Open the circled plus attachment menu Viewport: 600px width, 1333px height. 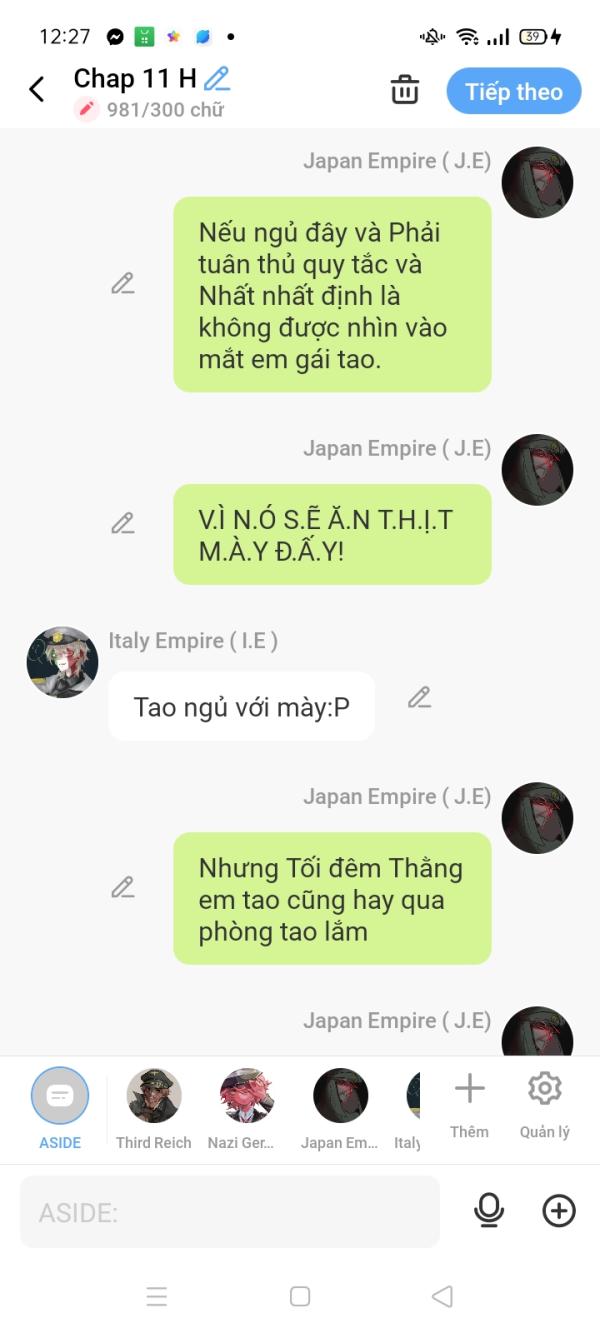(559, 1211)
